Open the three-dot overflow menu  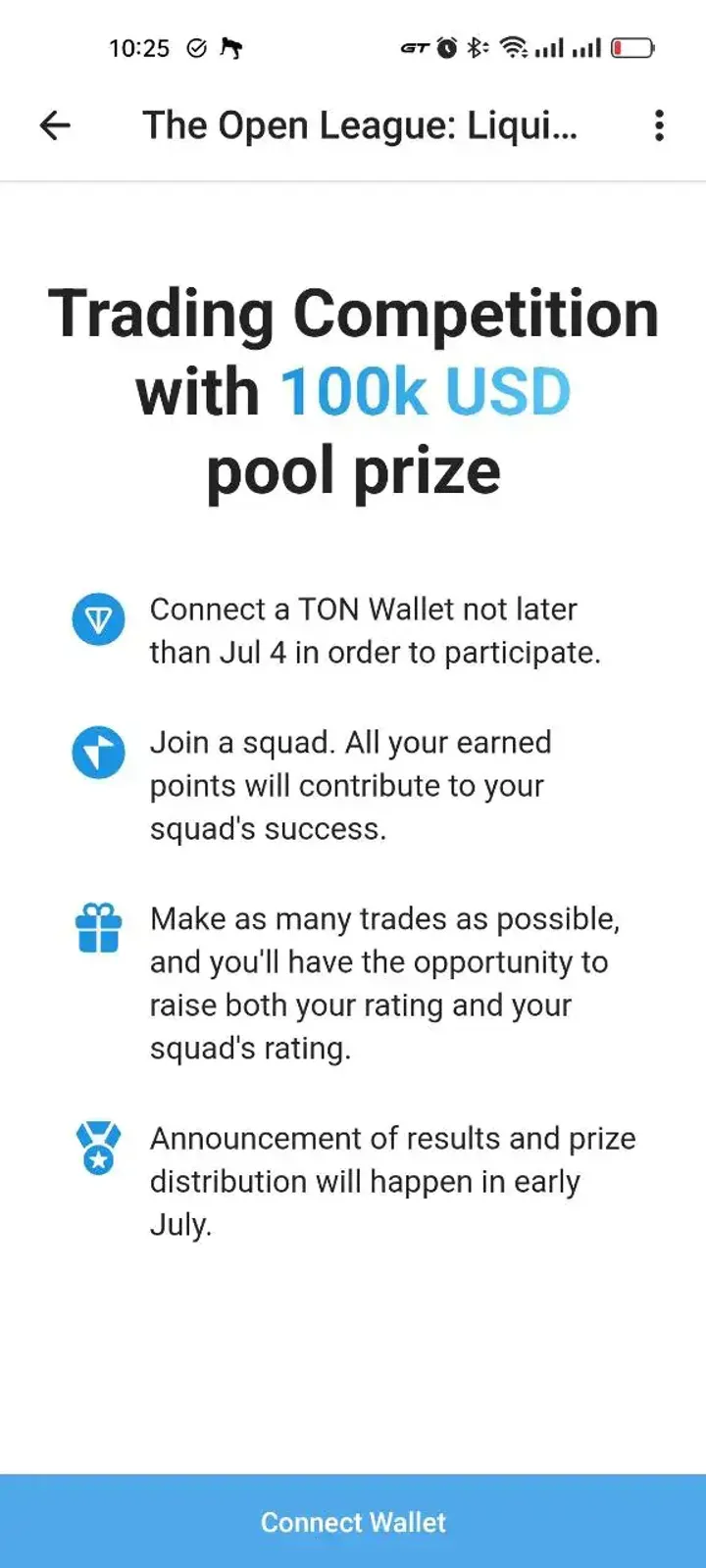tap(658, 125)
